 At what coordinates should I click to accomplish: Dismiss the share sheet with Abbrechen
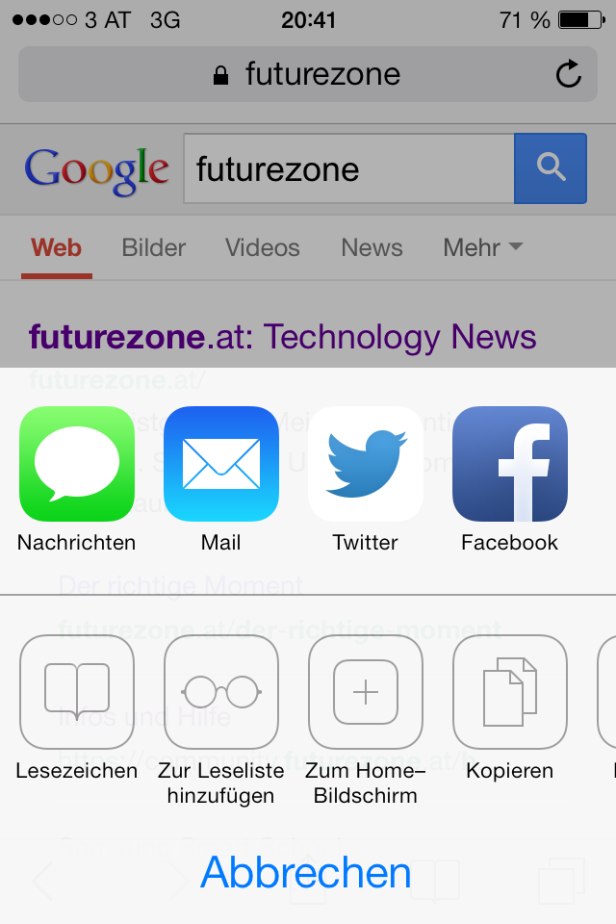click(306, 873)
